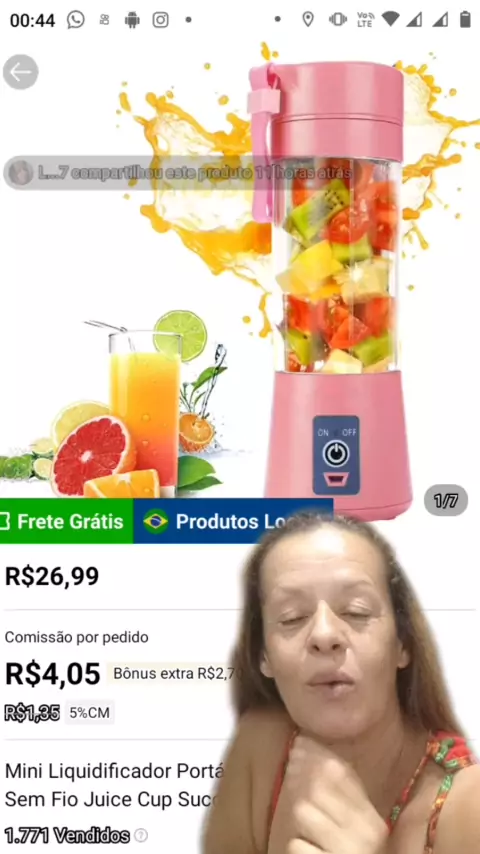This screenshot has height=854, width=480.
Task: Open the info icon beside 1.771 Vendidos
Action: 141,835
